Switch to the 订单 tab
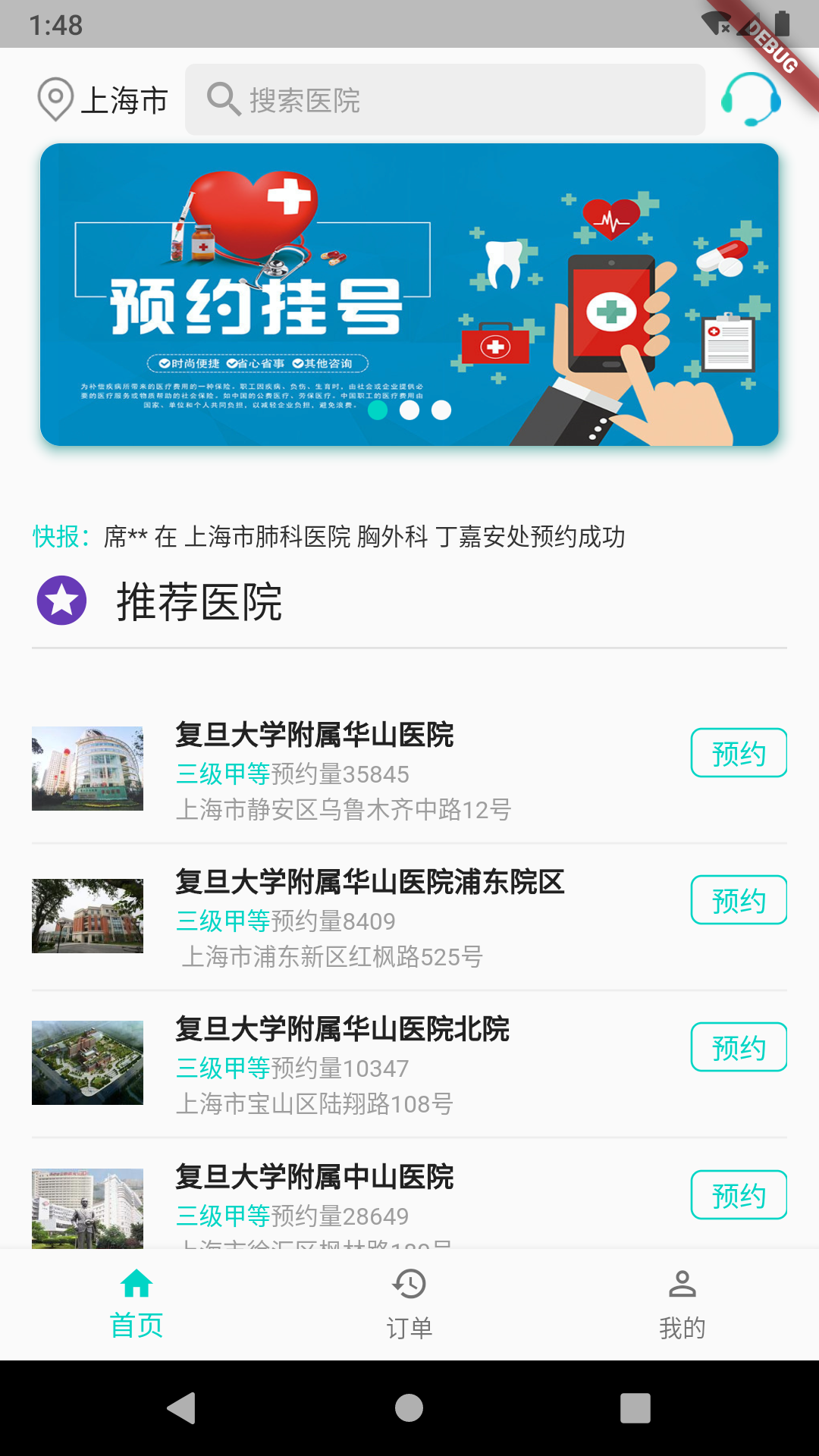Image resolution: width=819 pixels, height=1456 pixels. coord(409,1307)
